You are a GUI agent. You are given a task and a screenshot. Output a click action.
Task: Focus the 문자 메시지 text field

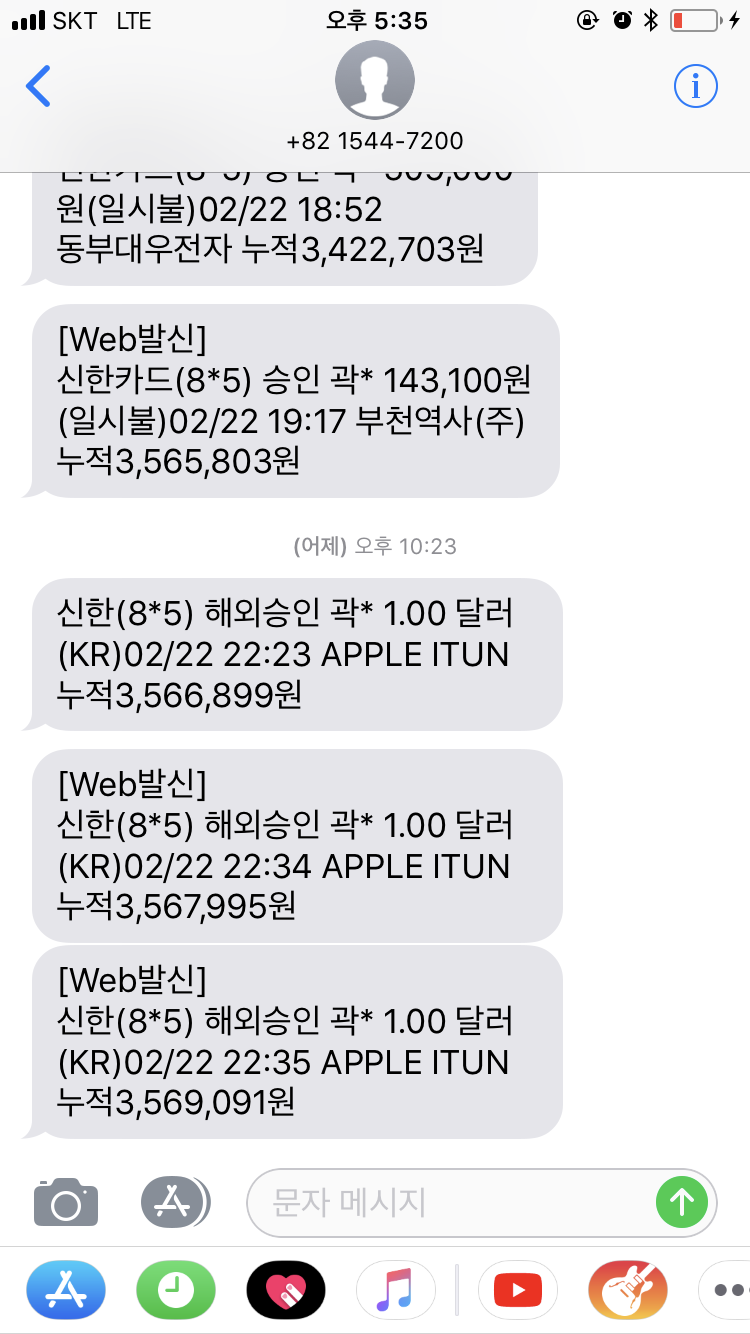450,1201
